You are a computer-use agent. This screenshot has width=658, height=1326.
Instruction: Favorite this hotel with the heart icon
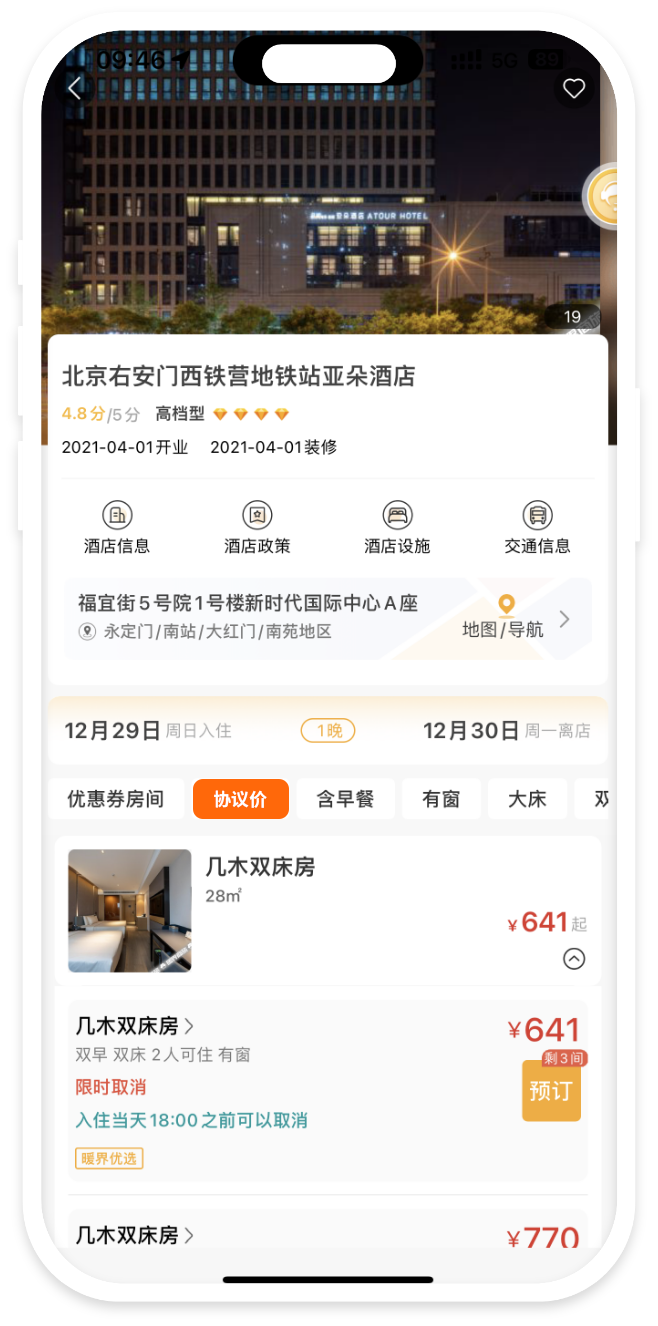[573, 89]
